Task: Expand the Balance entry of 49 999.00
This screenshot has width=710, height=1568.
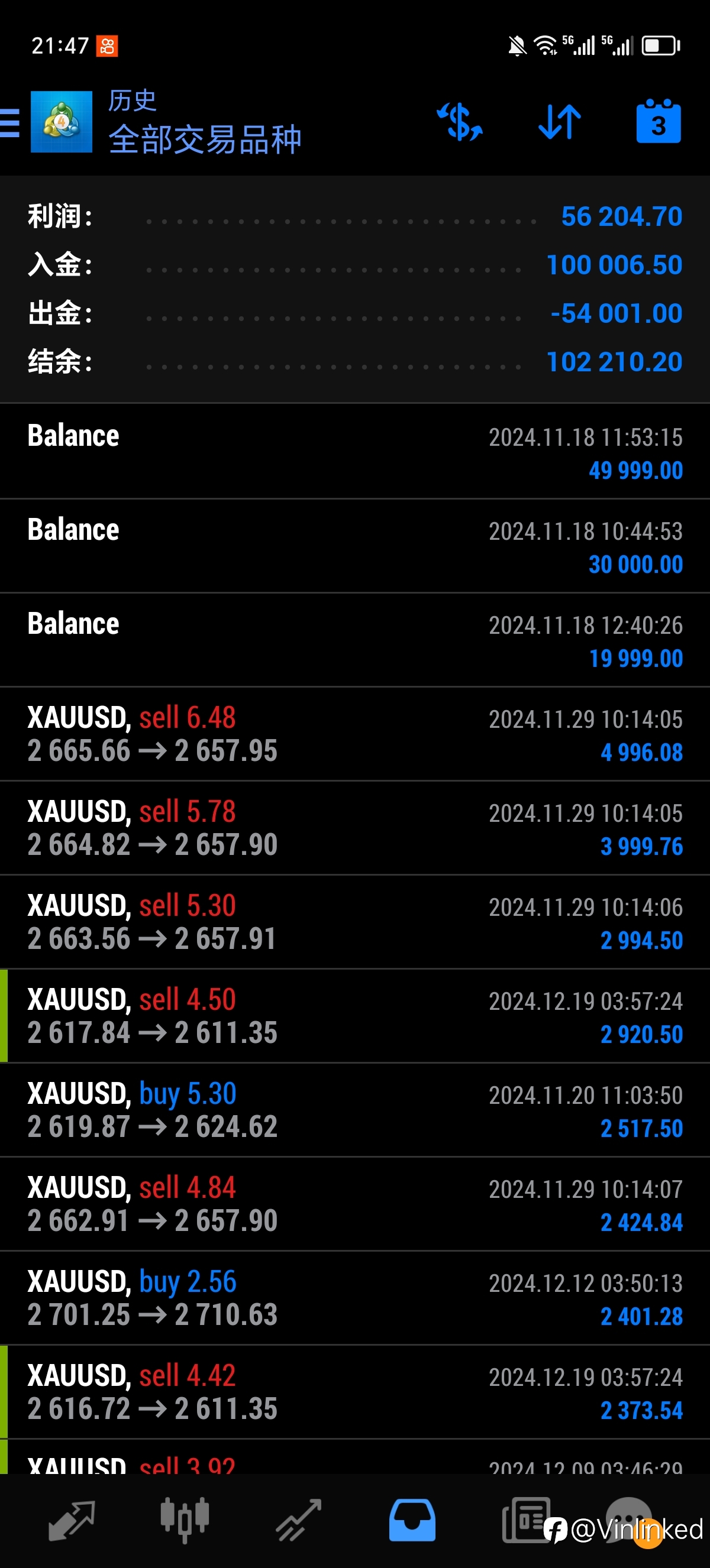Action: point(355,452)
